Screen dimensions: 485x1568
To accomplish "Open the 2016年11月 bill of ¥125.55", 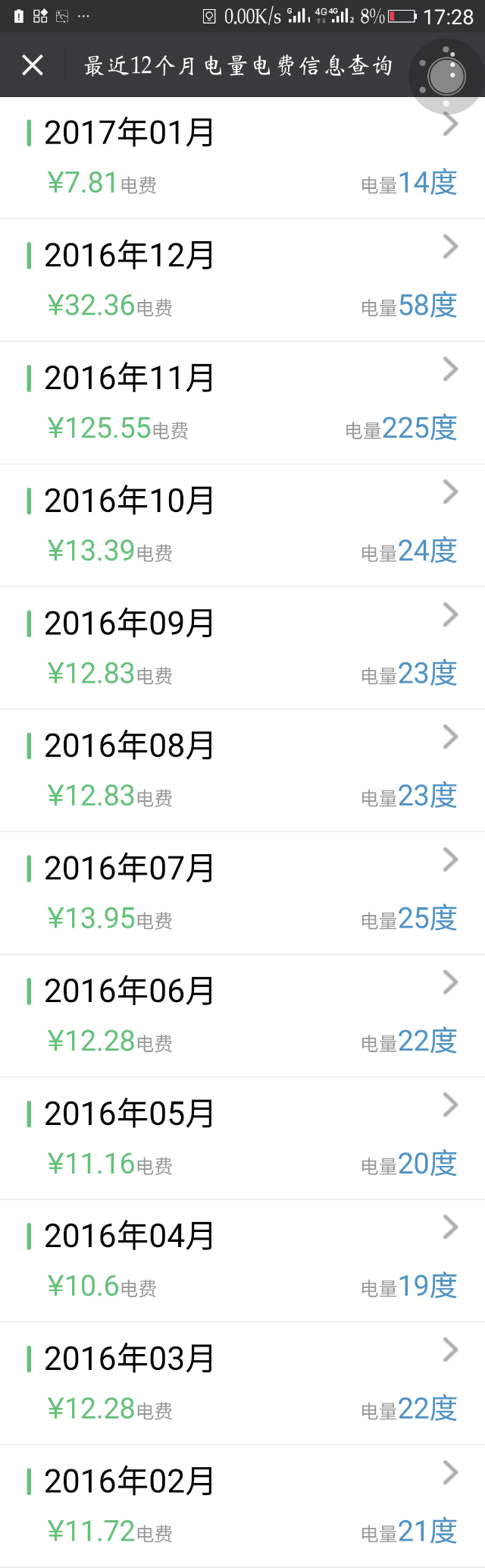I will coord(242,404).
